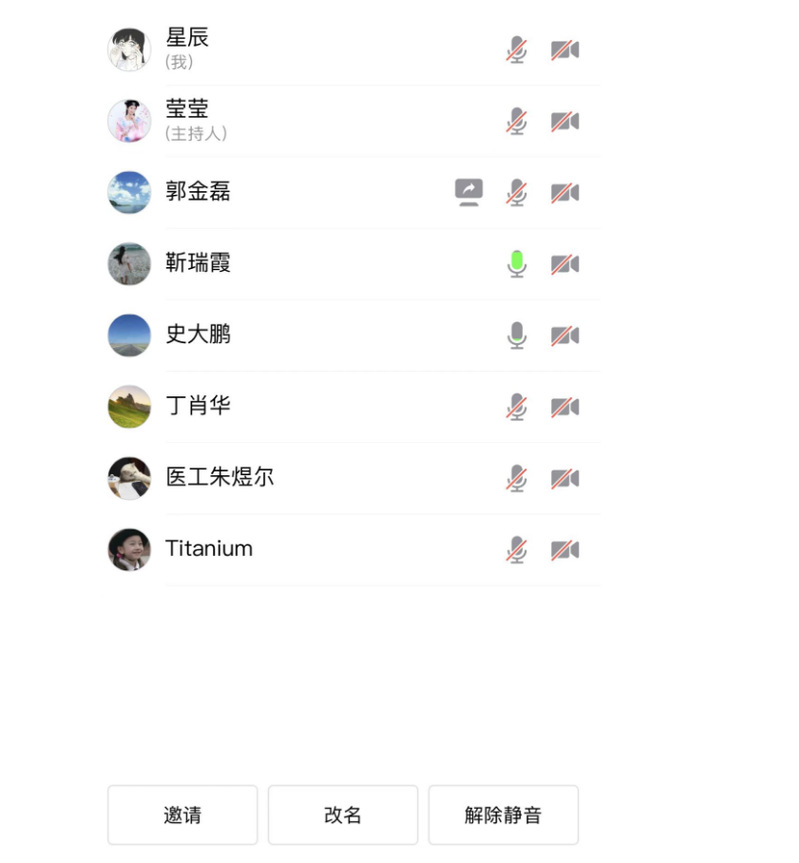Tap the 改名 rename button
The width and height of the screenshot is (799, 863).
tap(343, 815)
